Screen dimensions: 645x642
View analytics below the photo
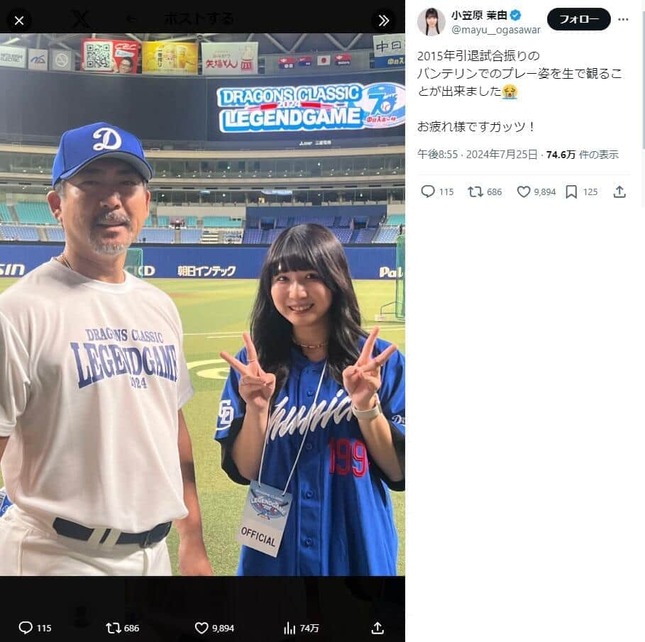(x=290, y=628)
